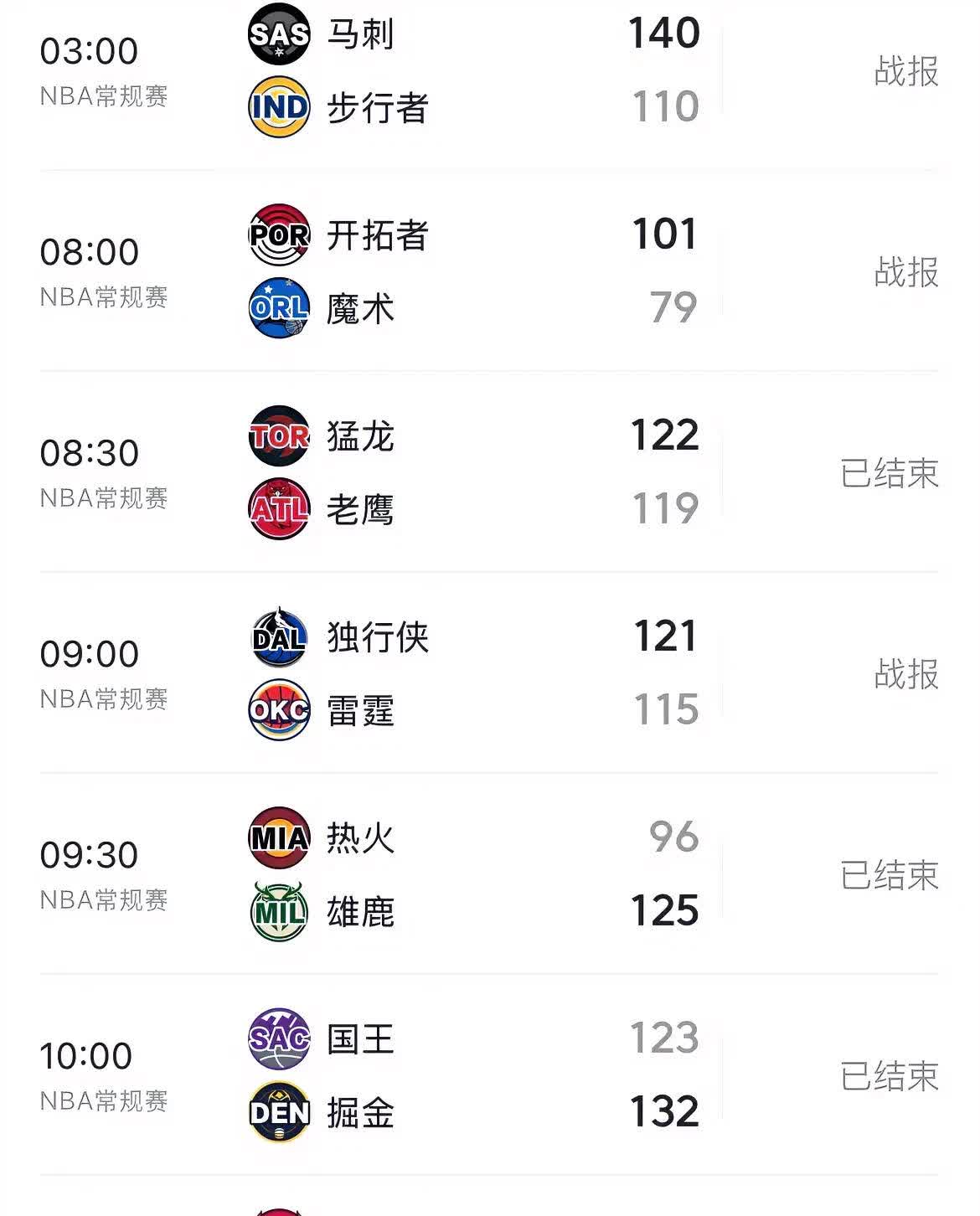Click the Spurs SAS team logo
The height and width of the screenshot is (1216, 980).
(279, 35)
